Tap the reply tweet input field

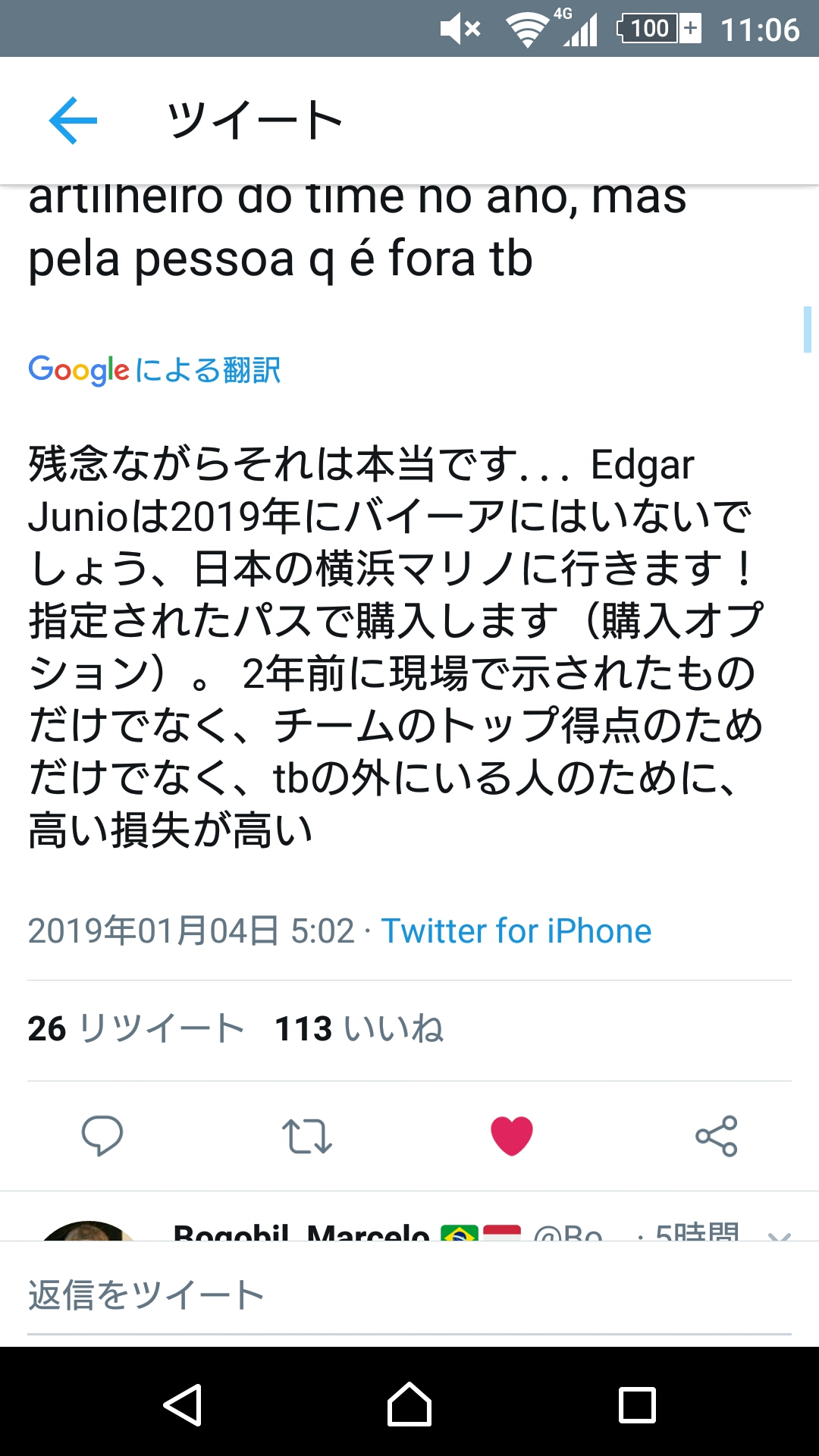(x=409, y=1295)
